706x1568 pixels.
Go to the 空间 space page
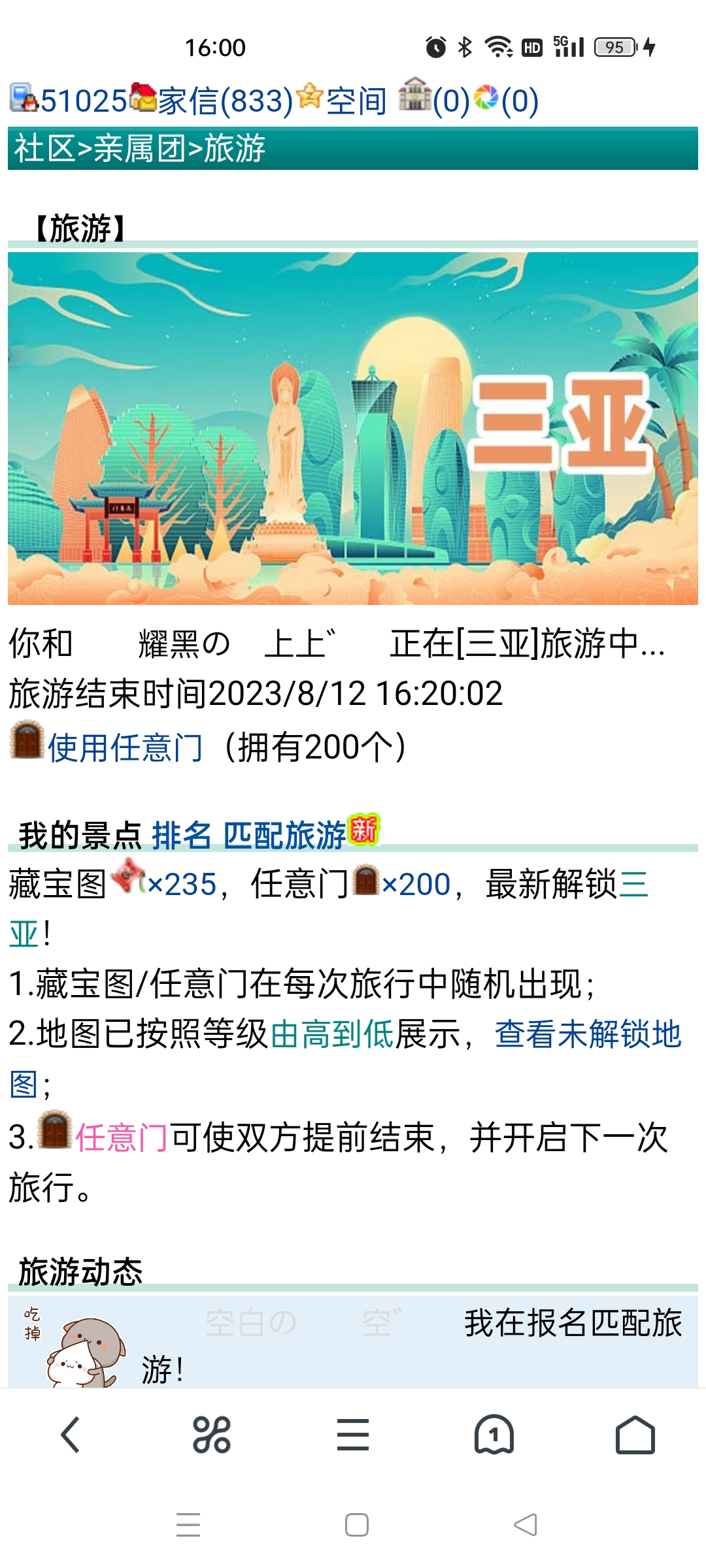(356, 101)
